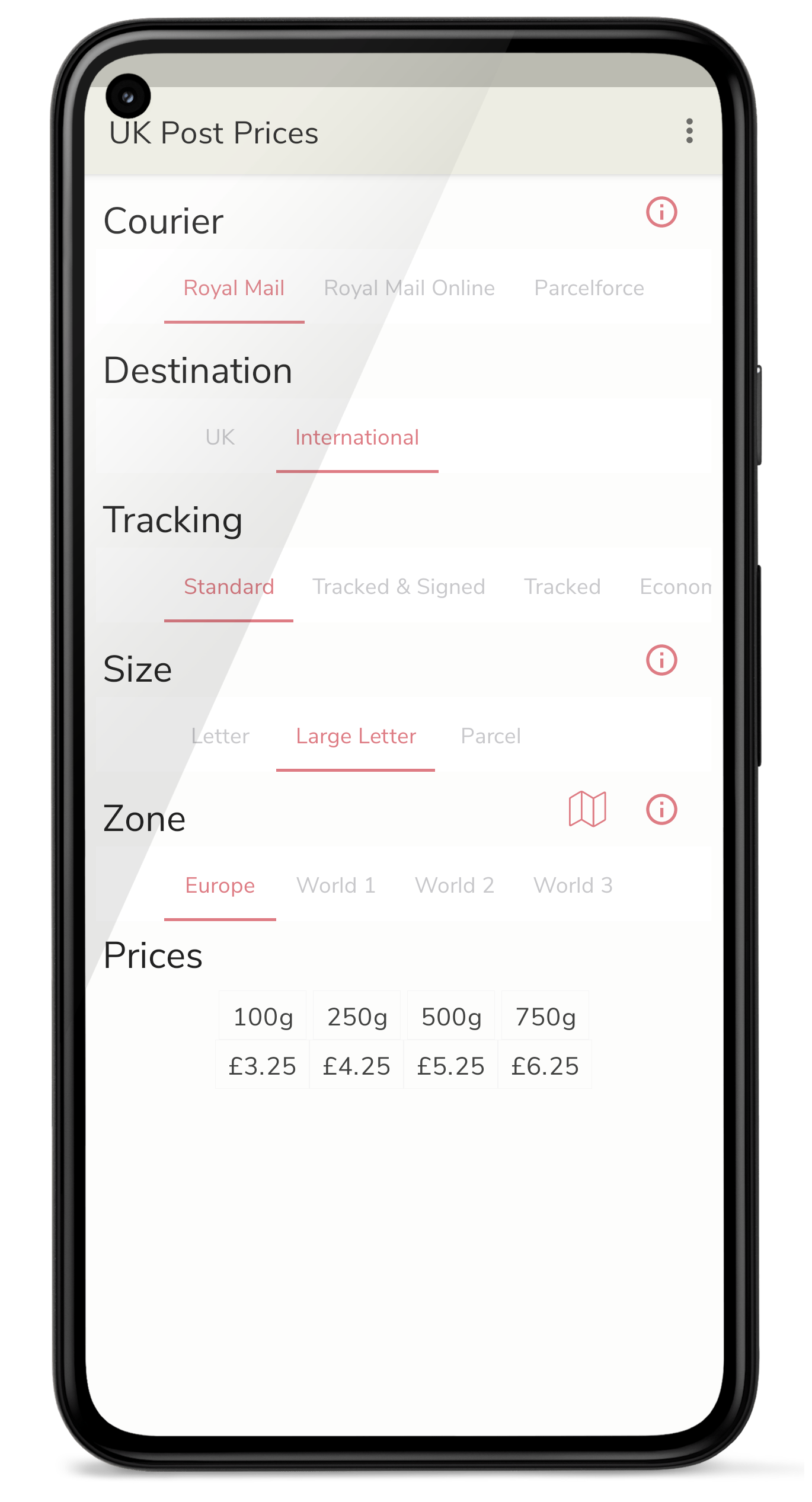812x1502 pixels.
Task: Open the overflow menu
Action: (x=689, y=131)
